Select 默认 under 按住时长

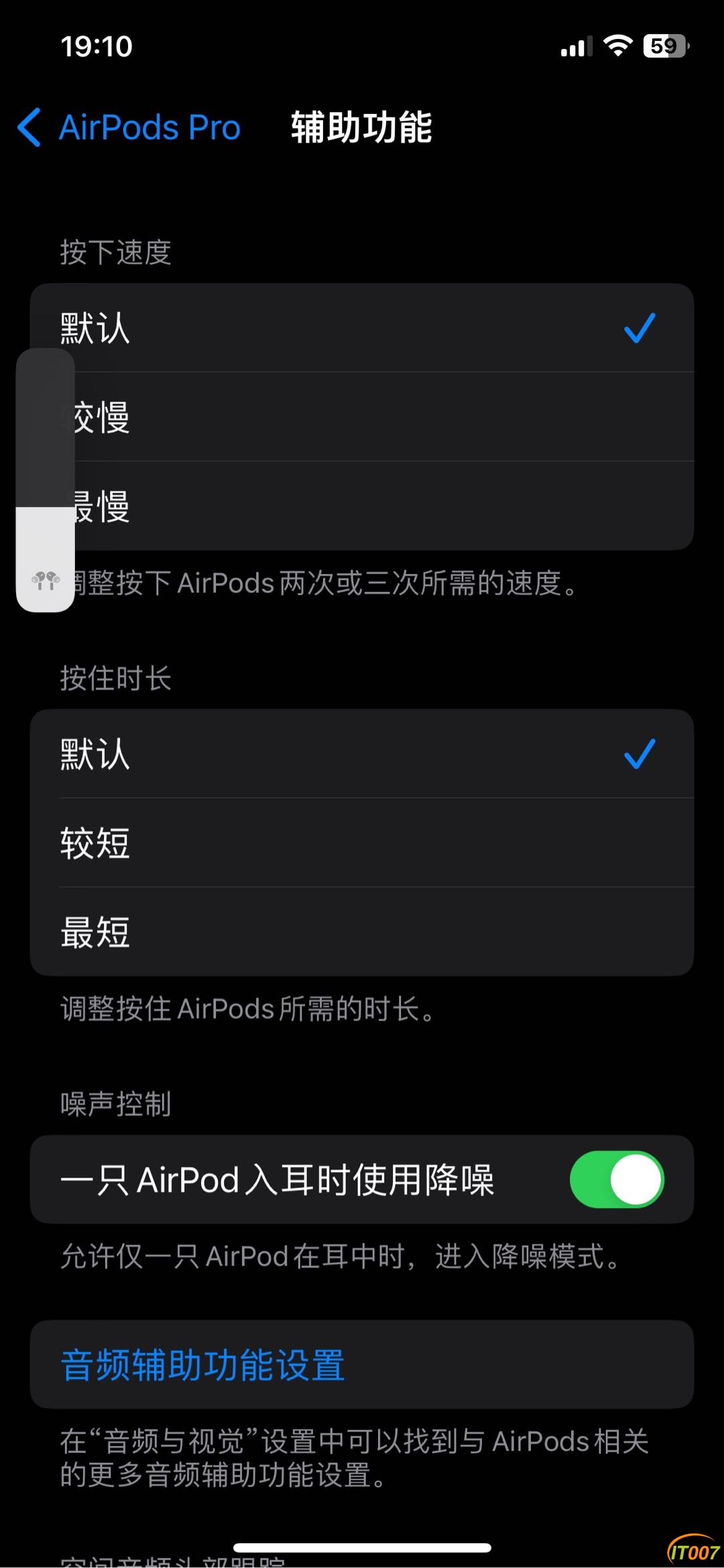362,754
